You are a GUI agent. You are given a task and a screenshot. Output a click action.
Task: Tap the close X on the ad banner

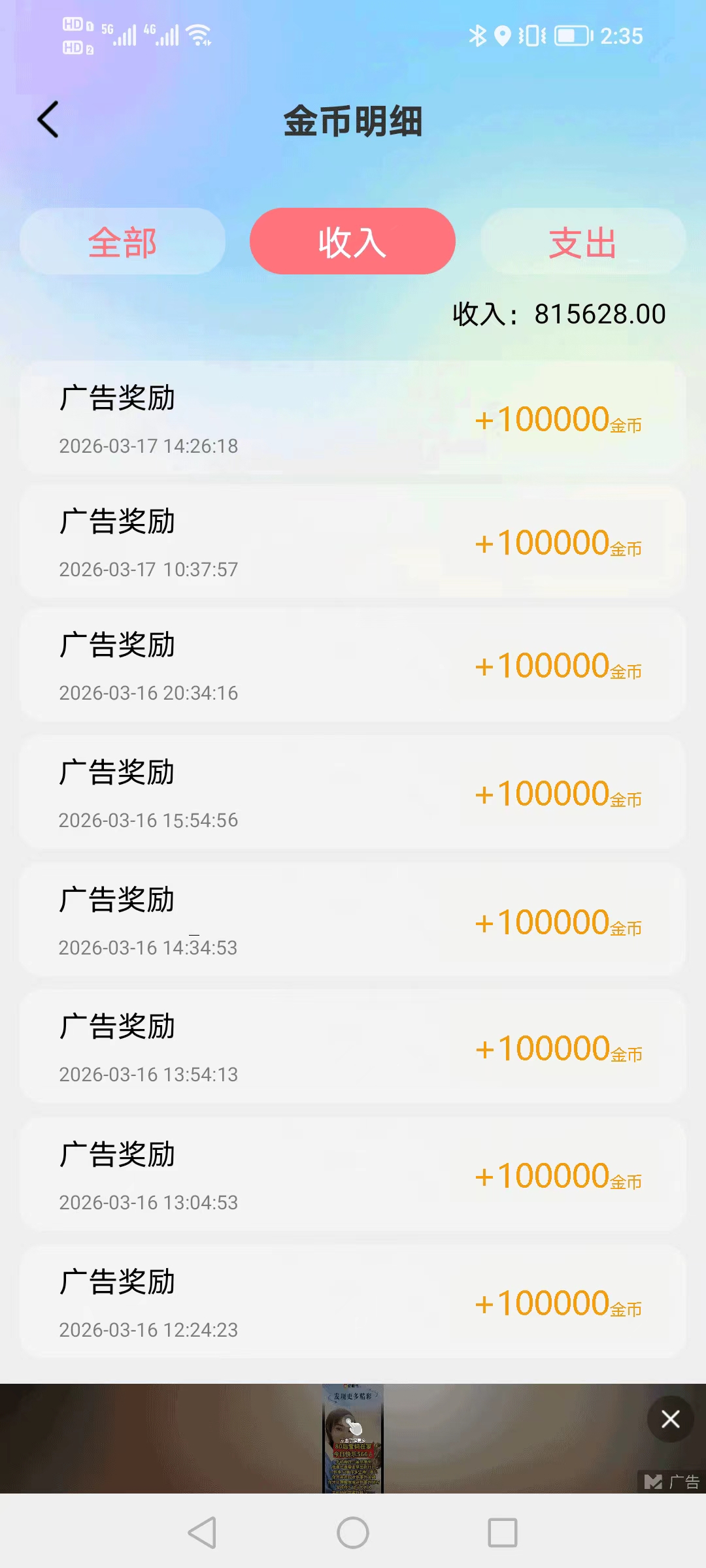point(671,1419)
